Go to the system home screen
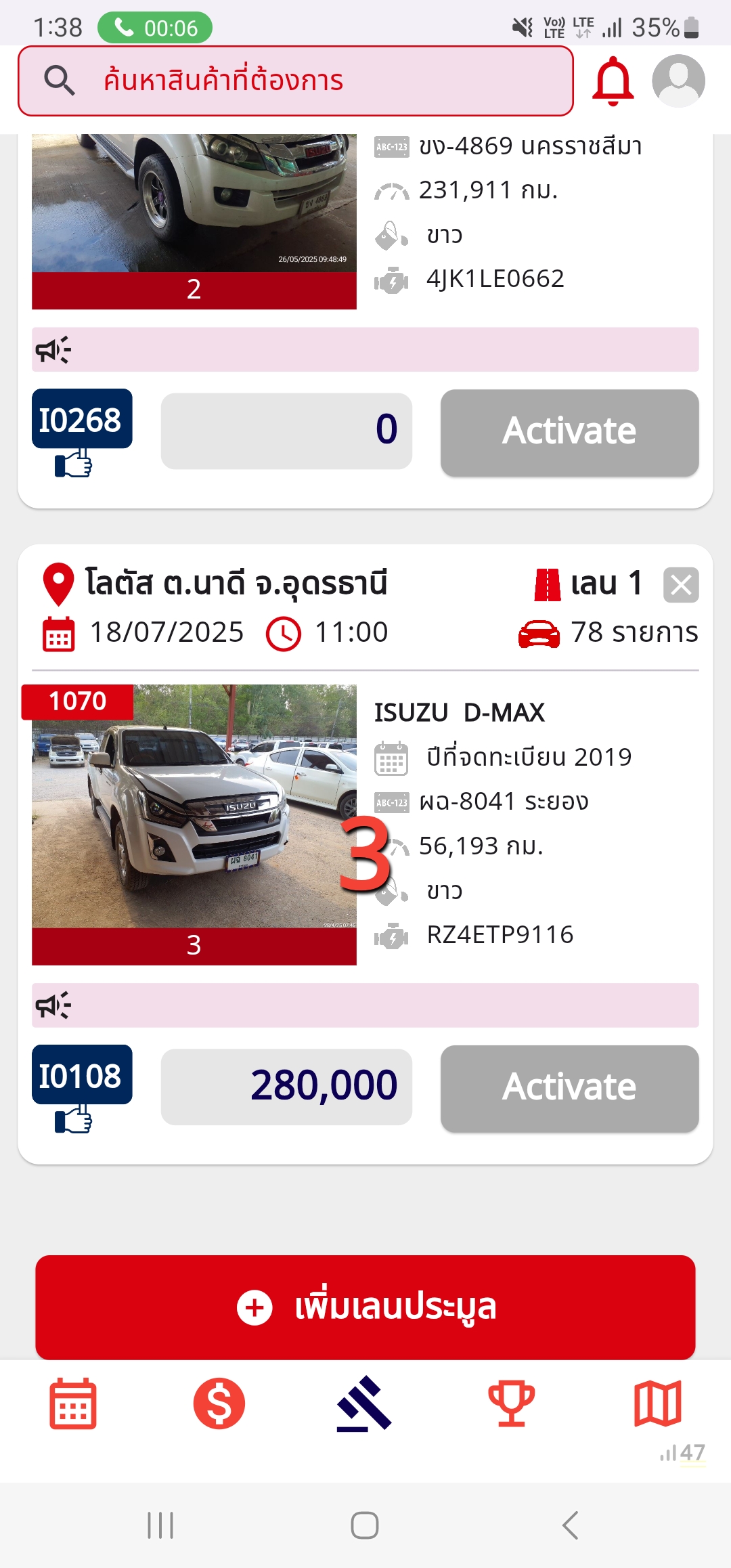Image resolution: width=731 pixels, height=1568 pixels. (365, 1525)
